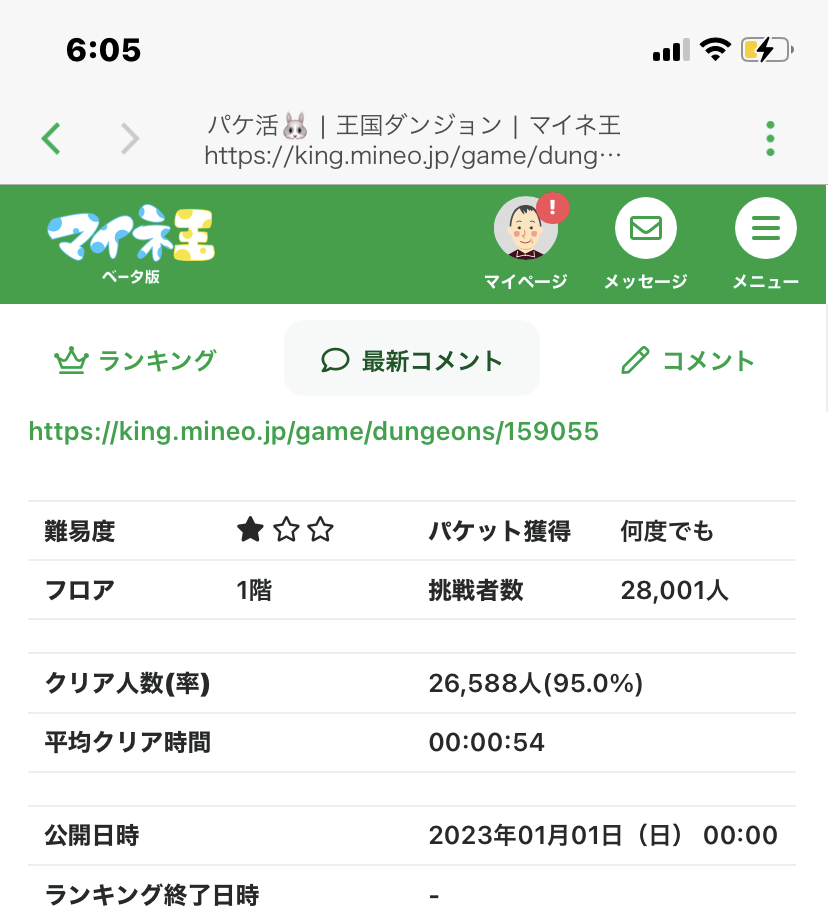Select the 最新コメント tab
This screenshot has width=828, height=923.
pyautogui.click(x=412, y=360)
